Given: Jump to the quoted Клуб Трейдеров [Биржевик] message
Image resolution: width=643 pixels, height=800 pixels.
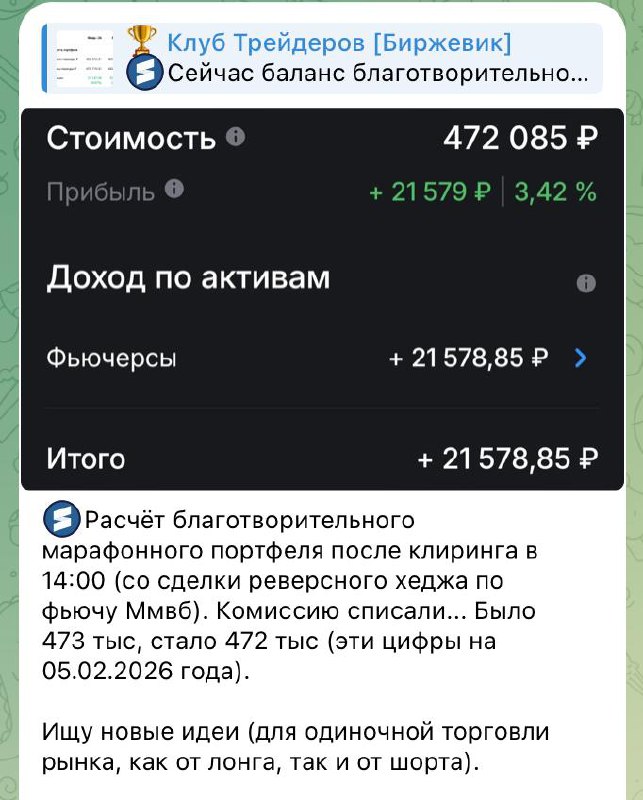Looking at the screenshot, I should click(x=340, y=58).
